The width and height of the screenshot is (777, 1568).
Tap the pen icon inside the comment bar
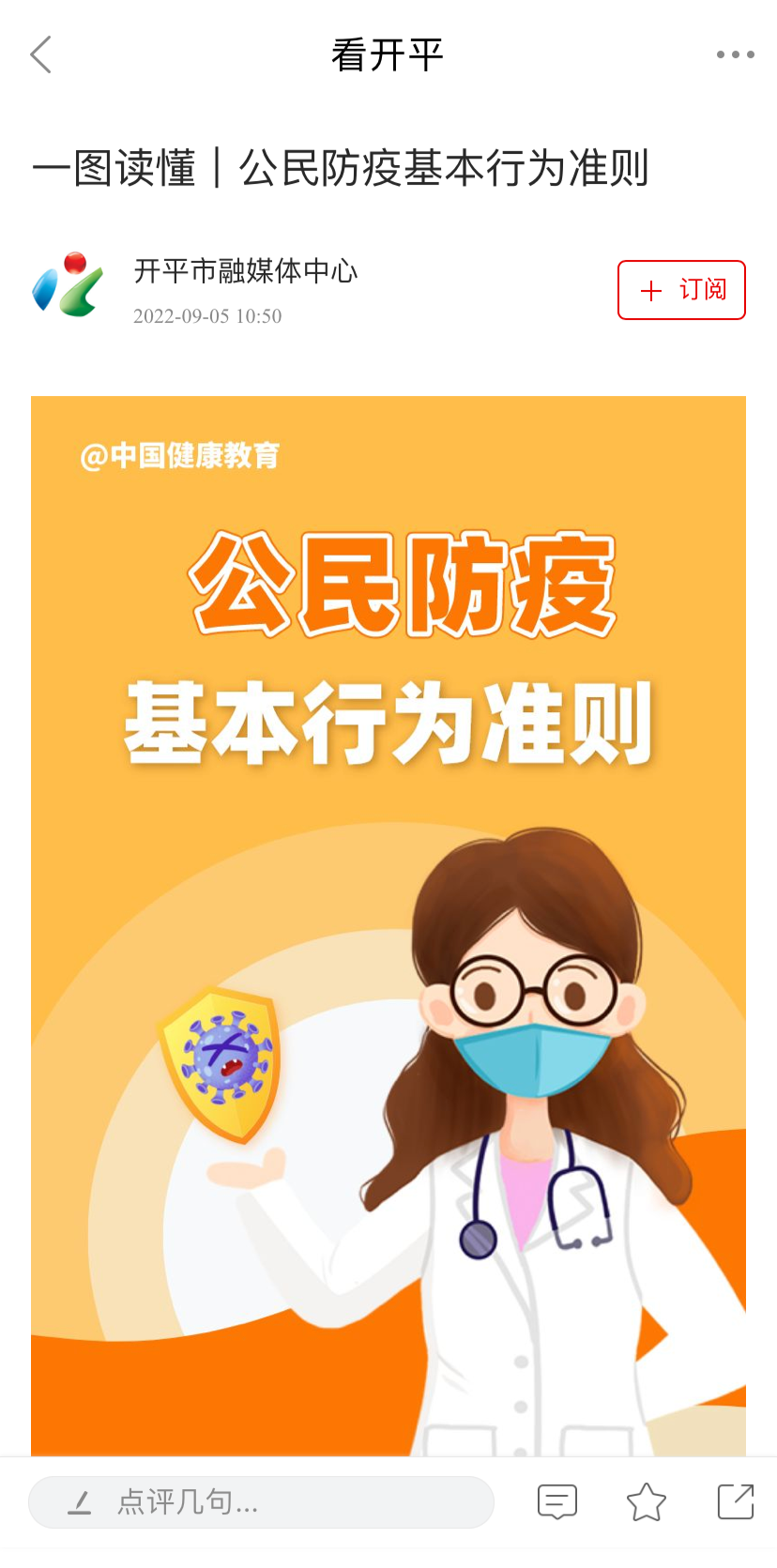click(x=80, y=1501)
